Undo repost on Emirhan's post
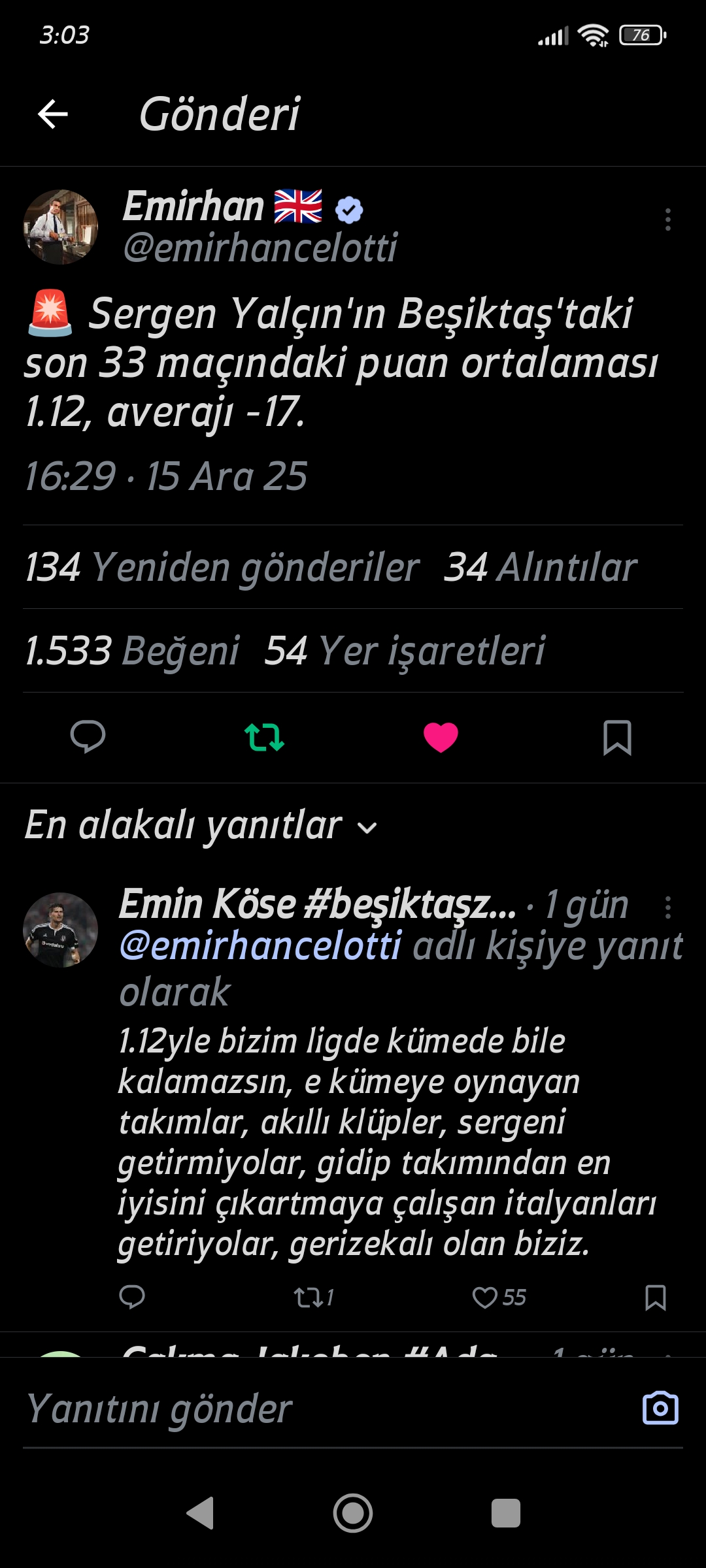This screenshot has height=1568, width=706. (264, 737)
